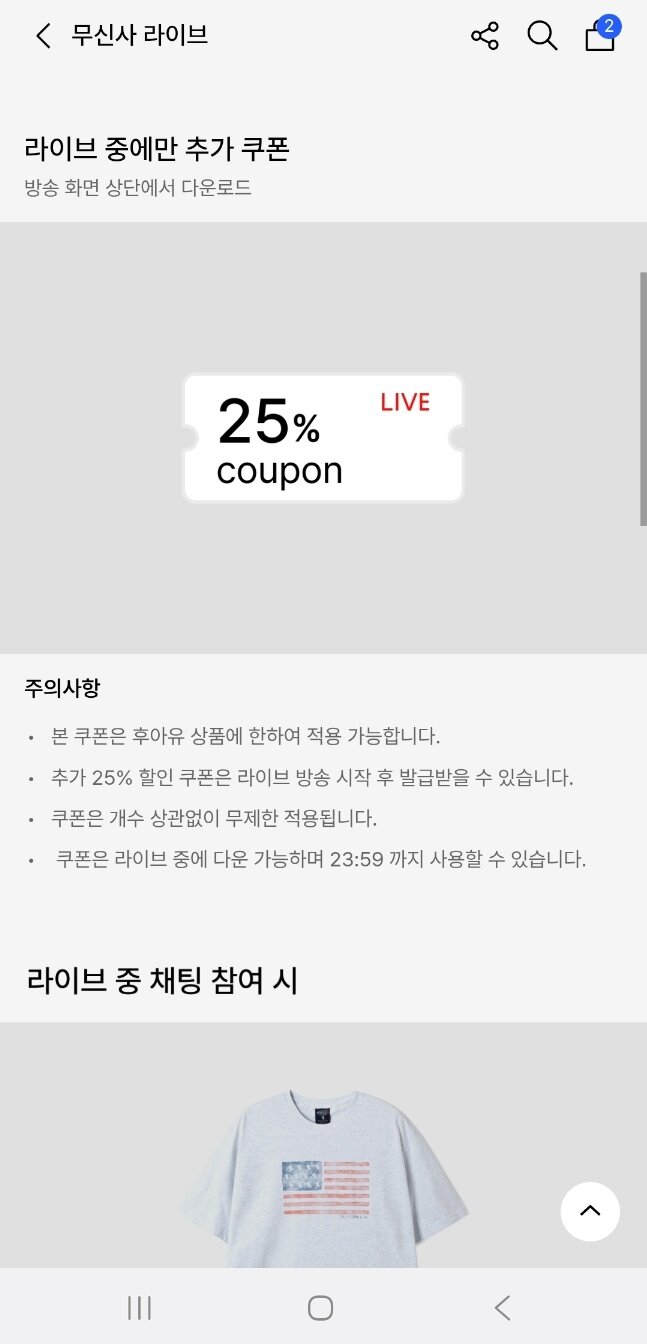Viewport: 647px width, 1344px height.
Task: Open the search magnifier
Action: (x=542, y=36)
